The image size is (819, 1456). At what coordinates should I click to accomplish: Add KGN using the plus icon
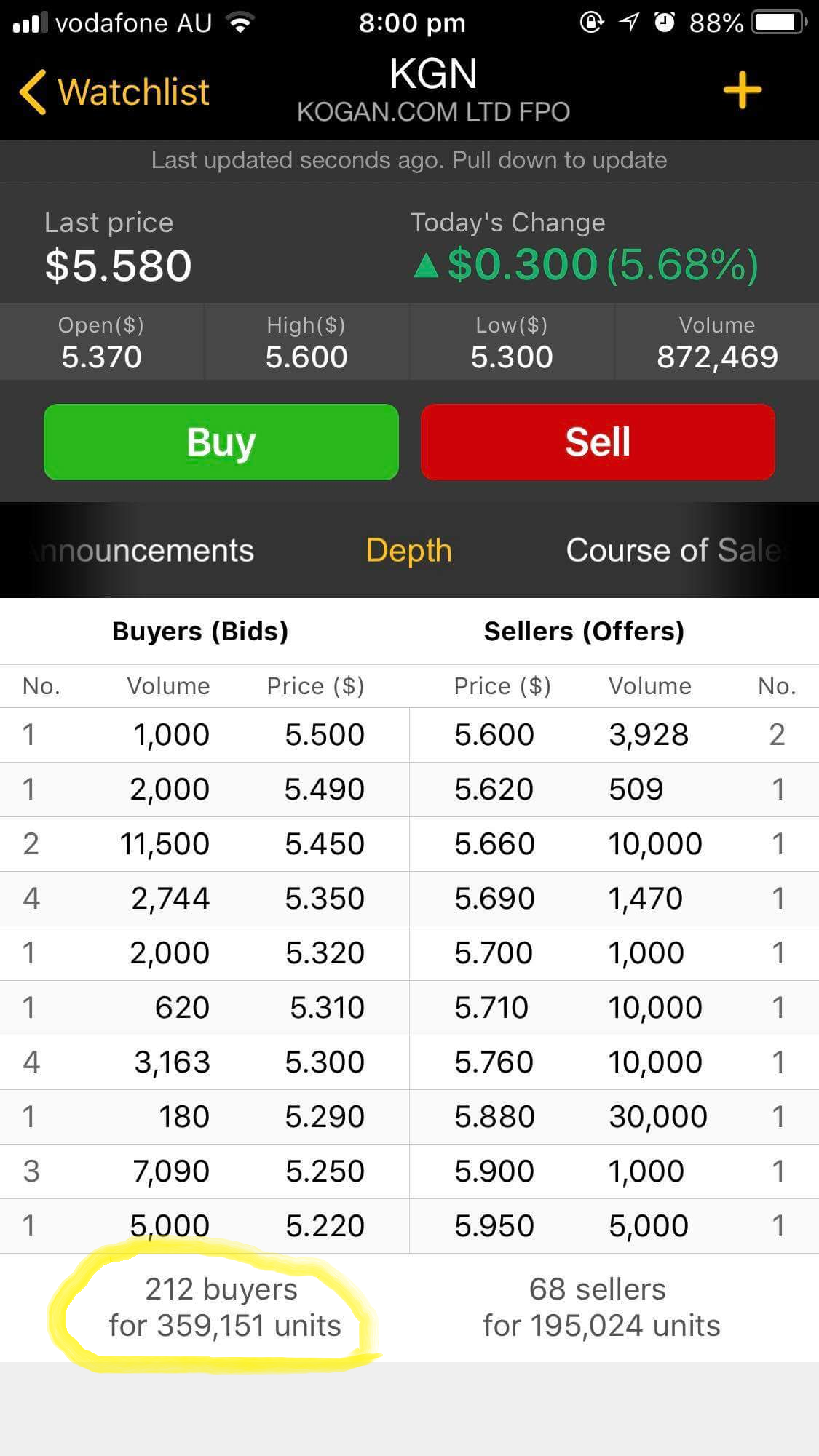[742, 90]
